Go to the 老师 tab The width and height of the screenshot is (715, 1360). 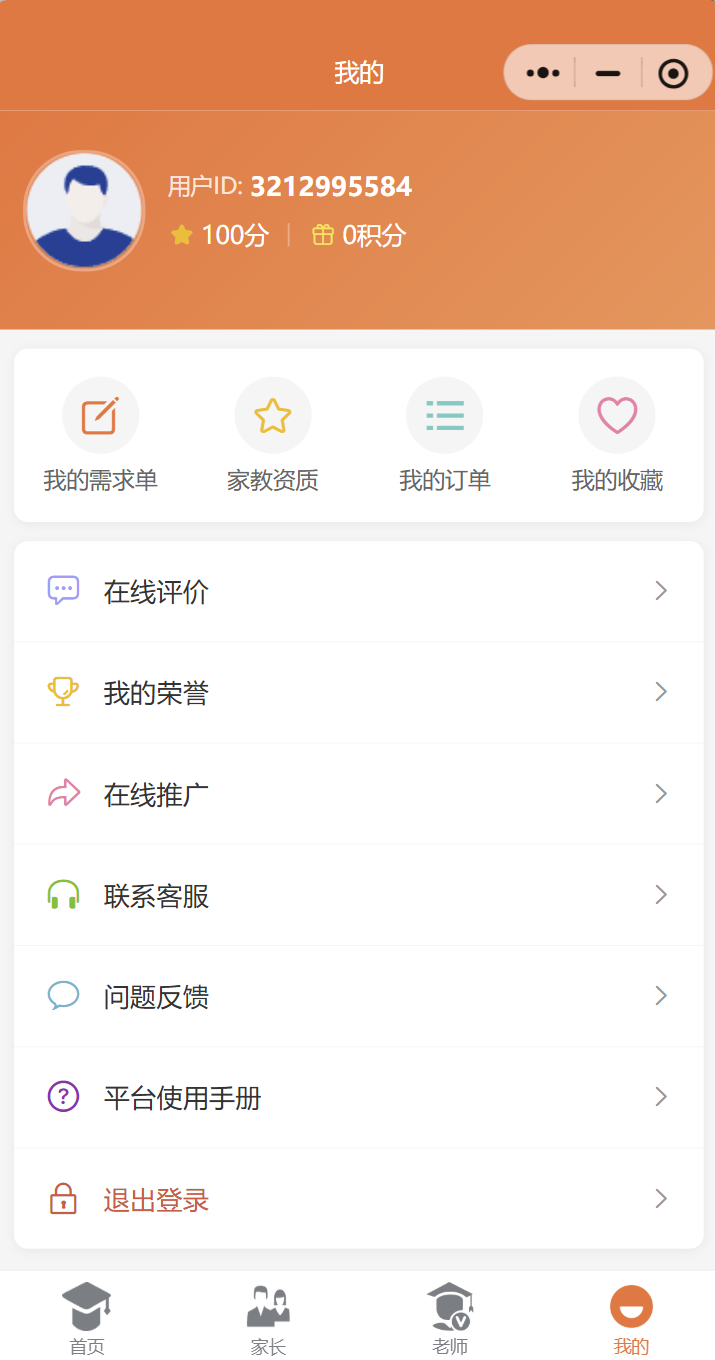click(450, 1317)
